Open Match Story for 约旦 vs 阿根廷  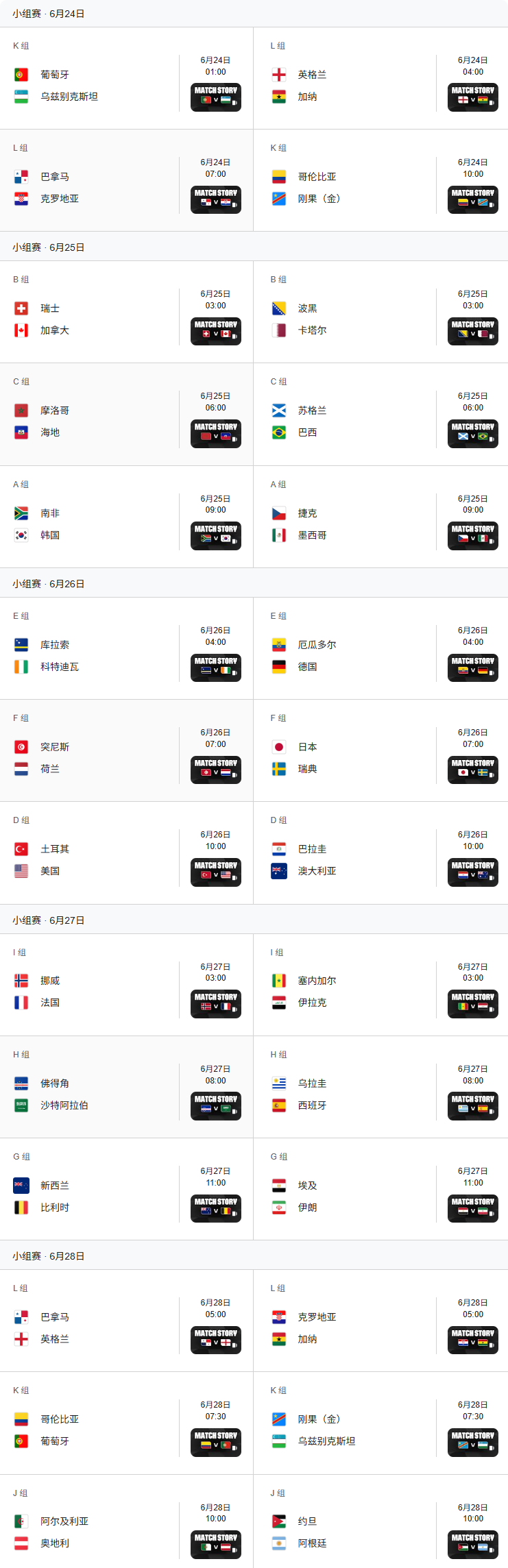point(472,1544)
